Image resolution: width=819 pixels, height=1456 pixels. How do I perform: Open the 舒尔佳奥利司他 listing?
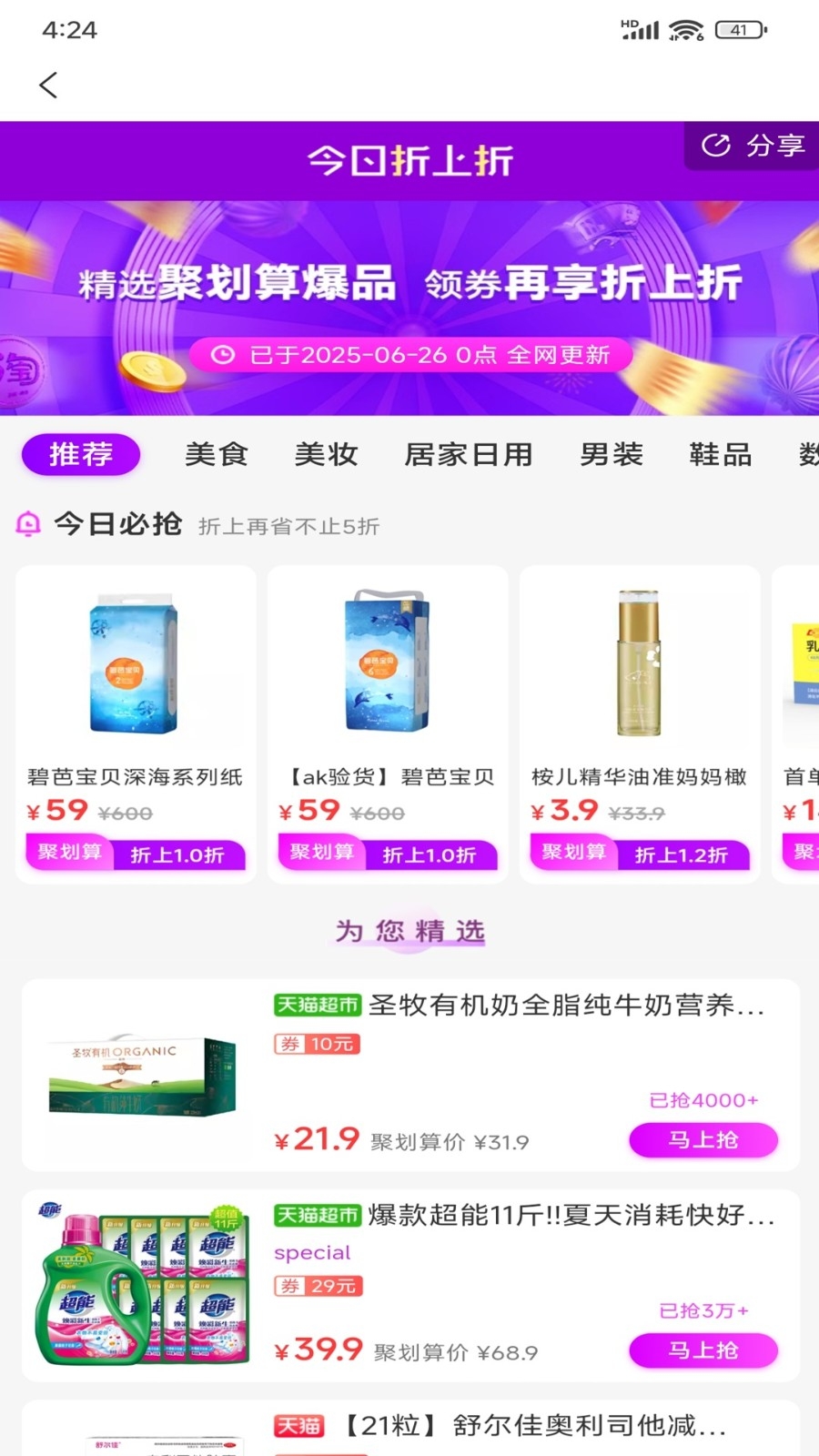[x=411, y=1429]
